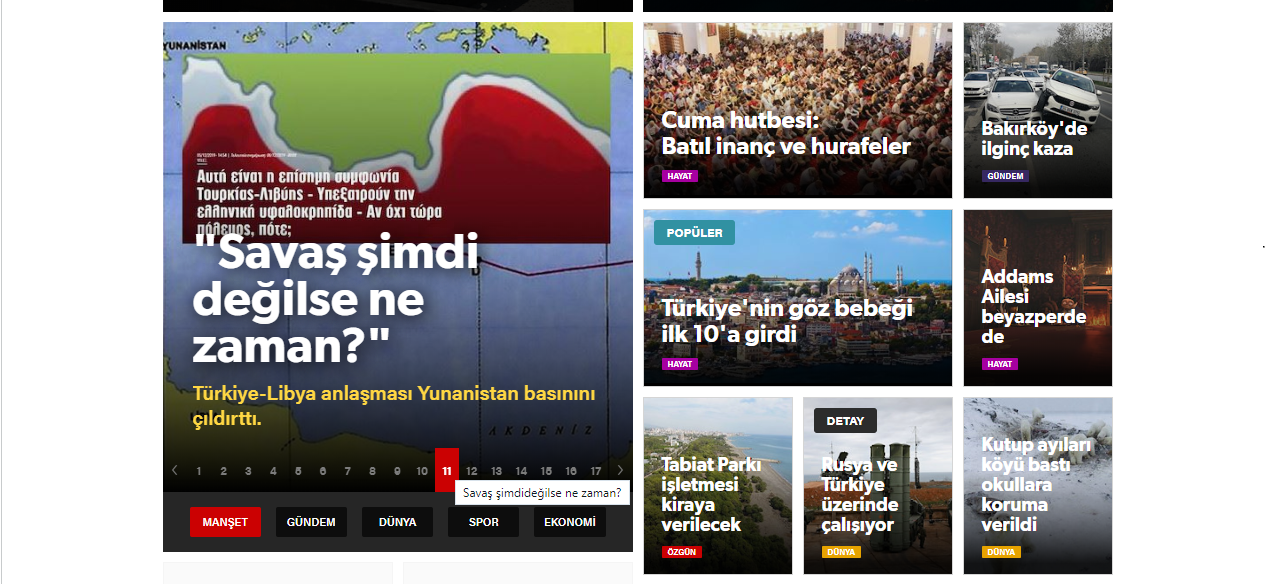
Task: Switch to the GÜNDEM tab
Action: pyautogui.click(x=311, y=522)
